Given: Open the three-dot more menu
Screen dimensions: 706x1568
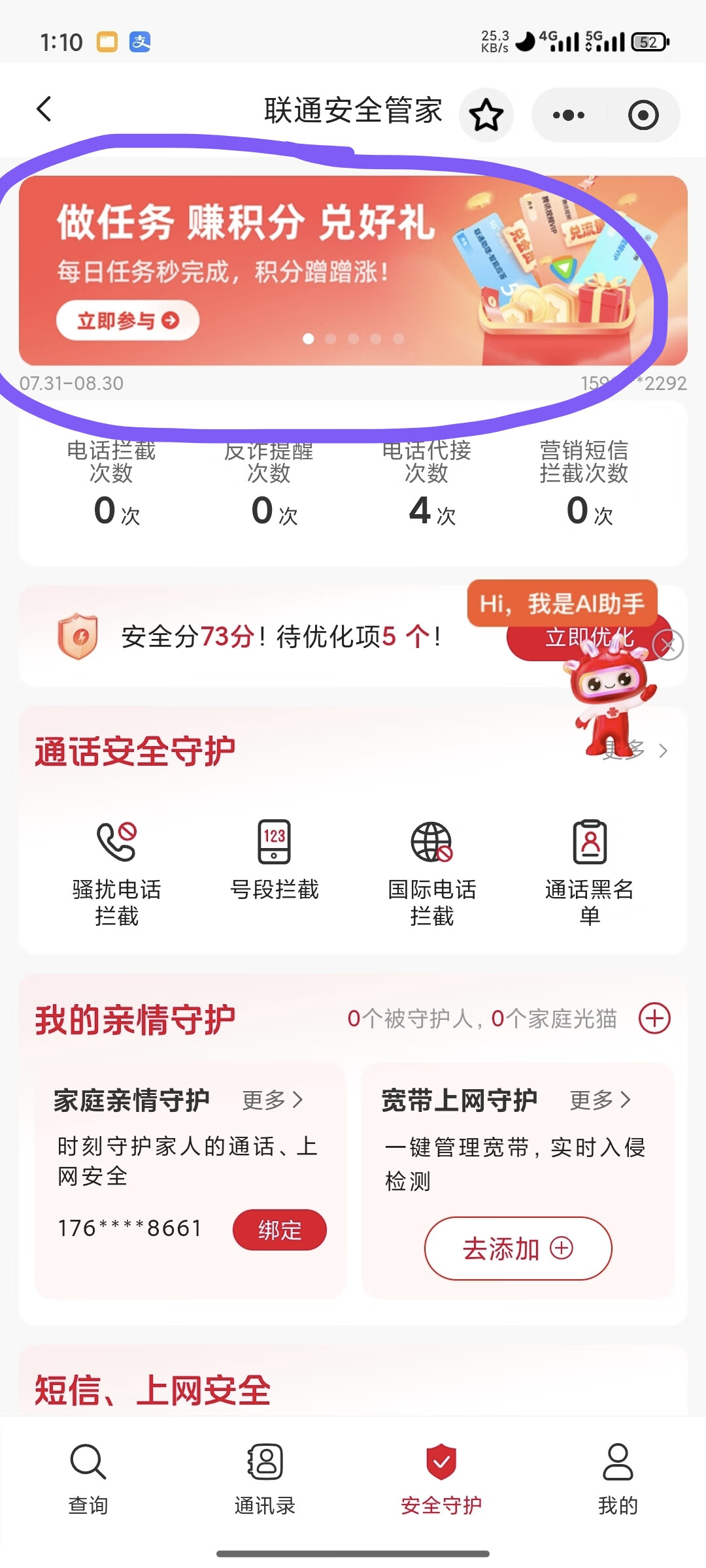Looking at the screenshot, I should [569, 116].
